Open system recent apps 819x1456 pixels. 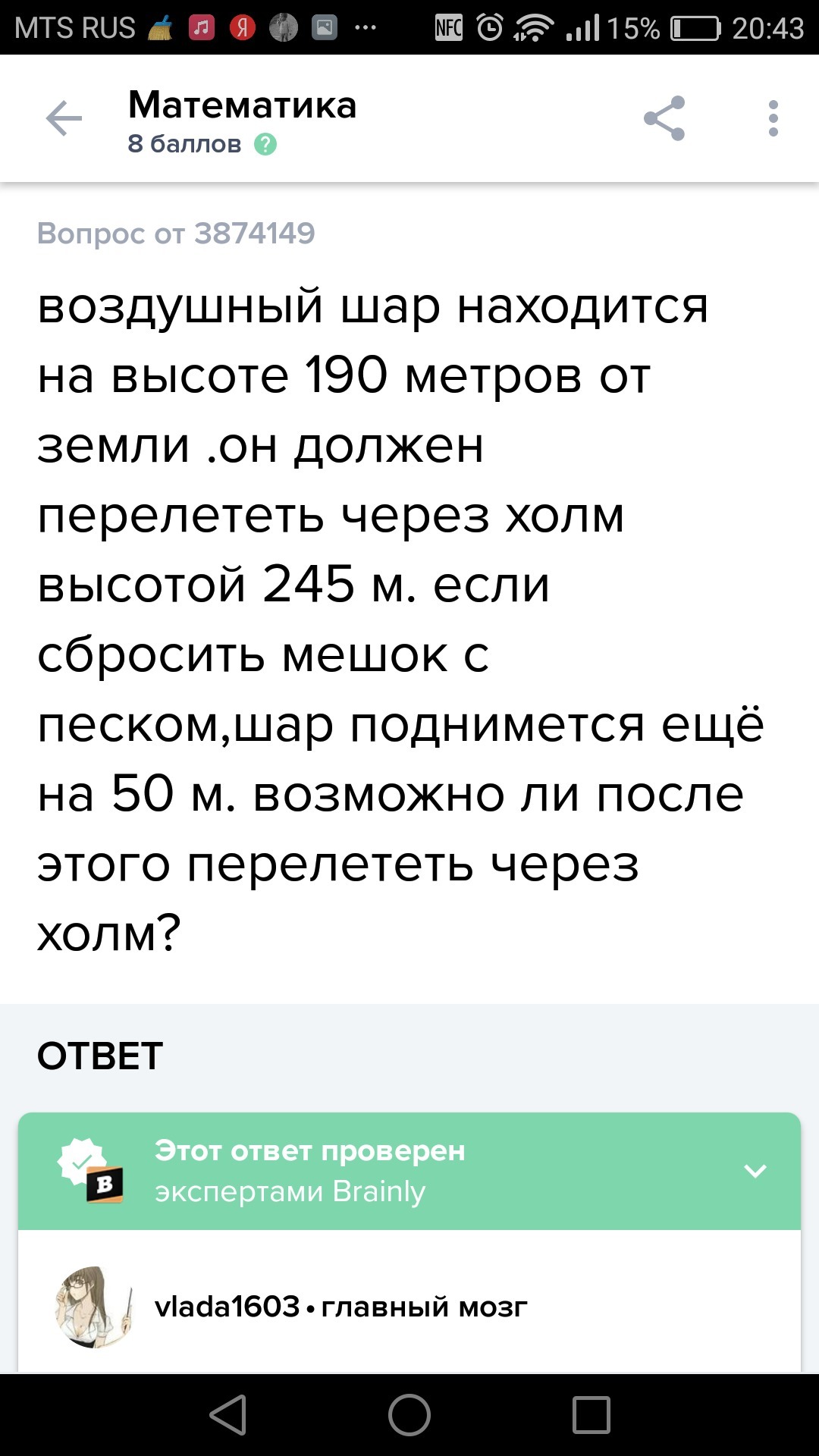(591, 1415)
